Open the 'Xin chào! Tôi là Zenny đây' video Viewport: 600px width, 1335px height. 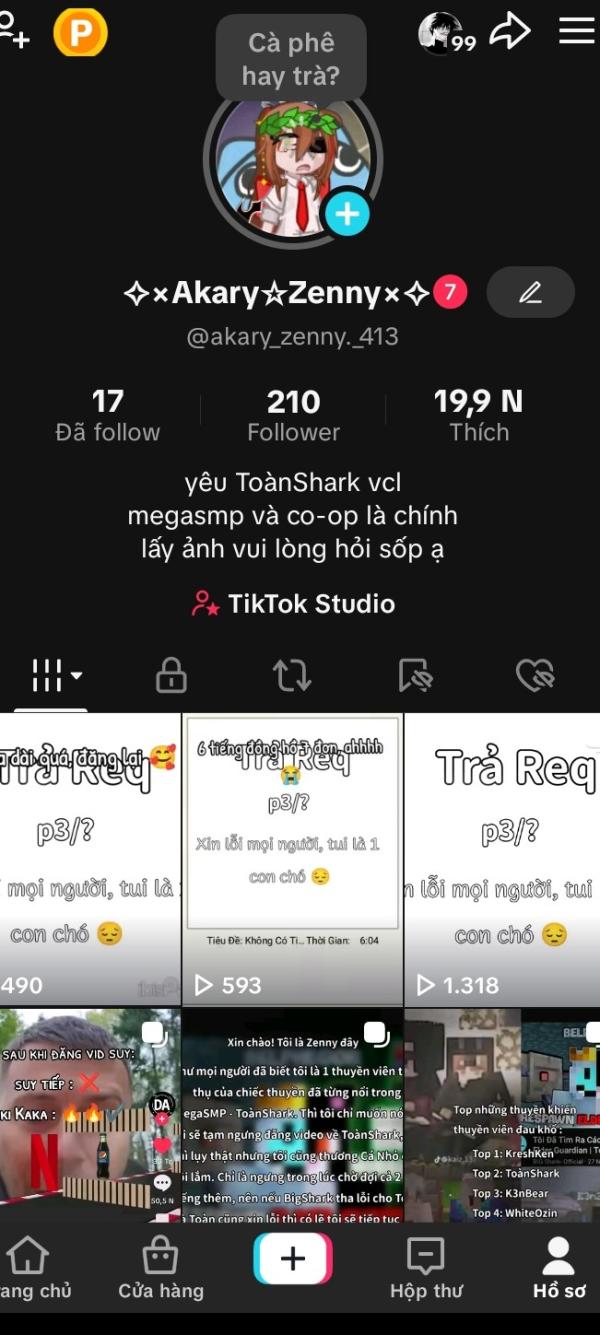click(x=292, y=1110)
